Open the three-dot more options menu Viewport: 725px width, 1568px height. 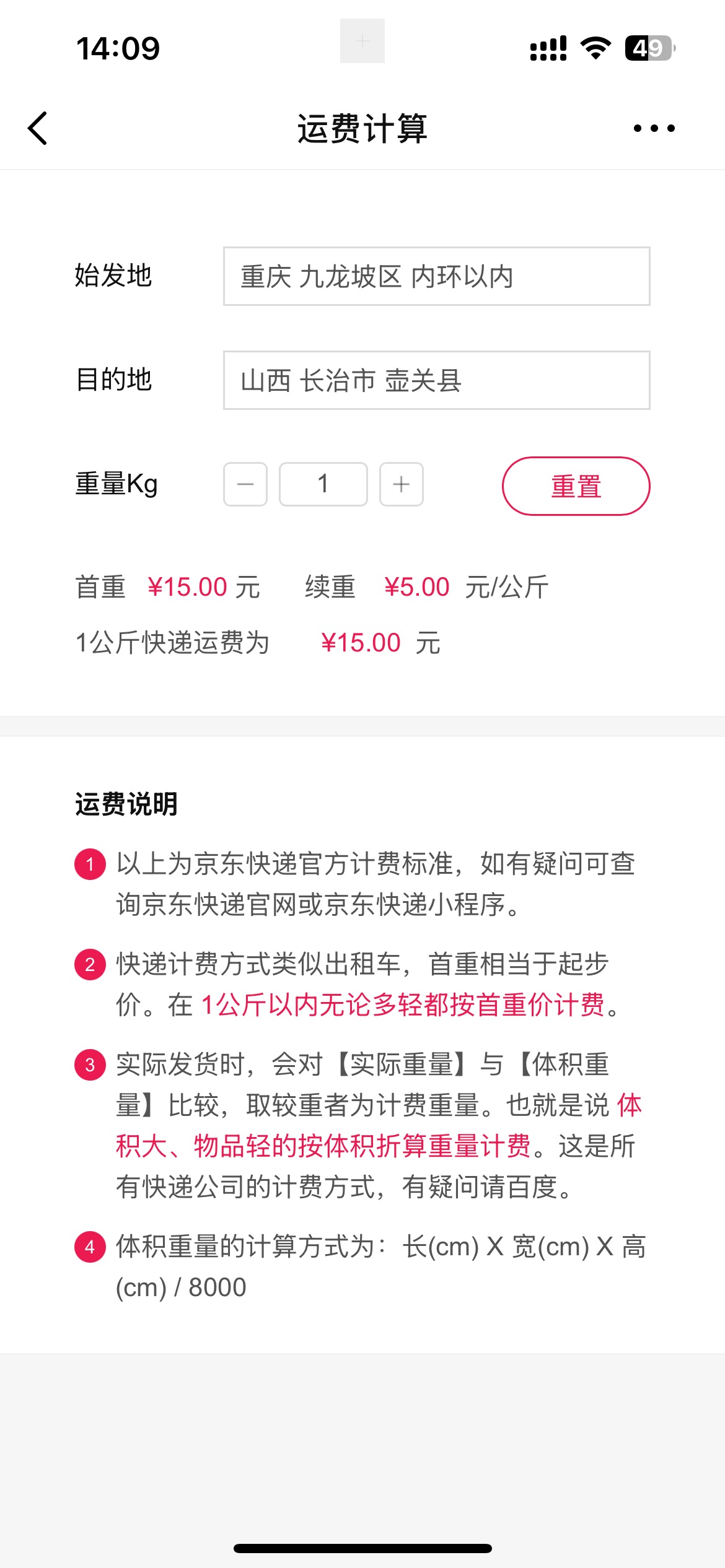[654, 128]
